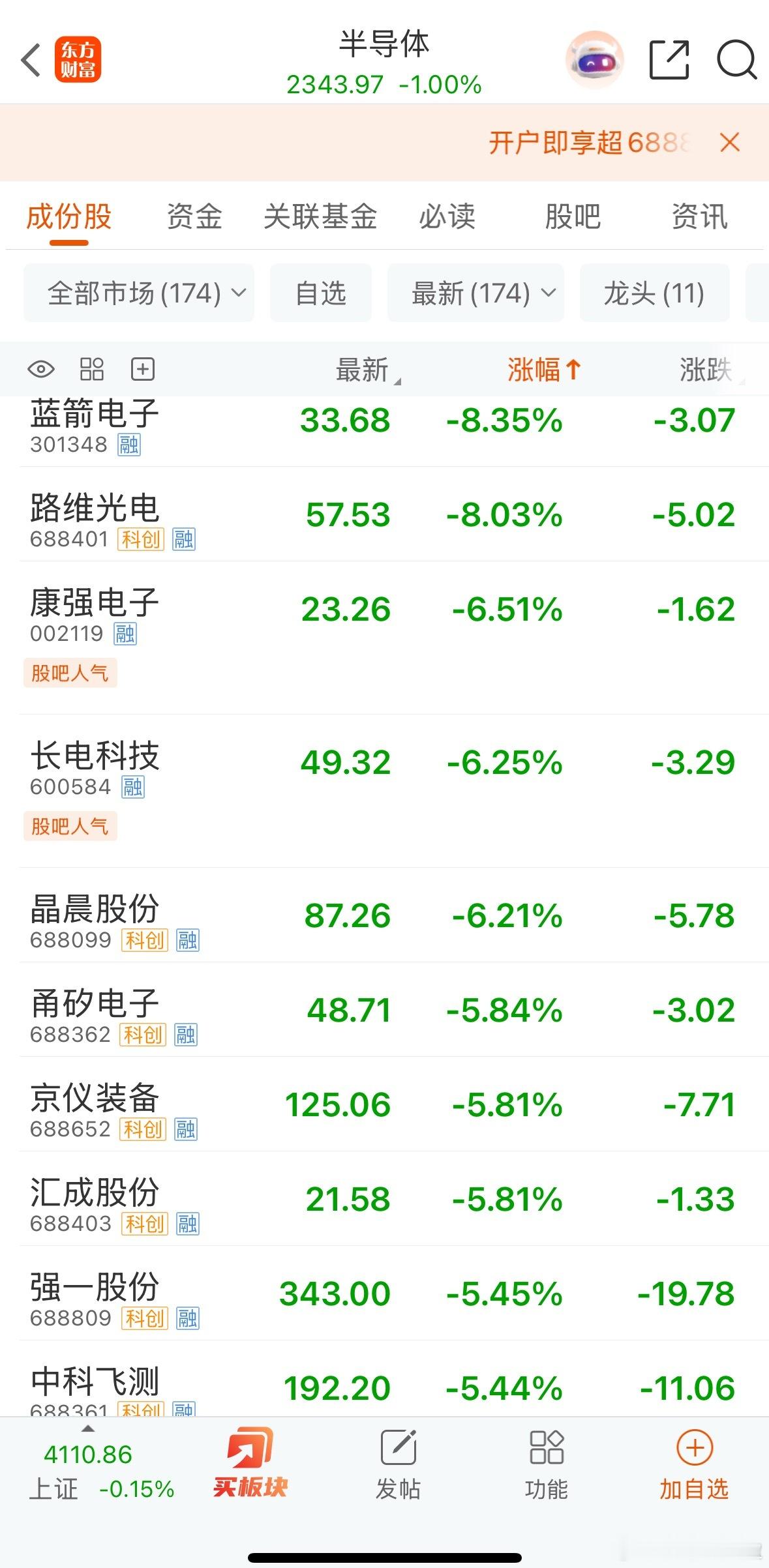769x1568 pixels.
Task: Switch to the 资金 tab
Action: coord(194,217)
